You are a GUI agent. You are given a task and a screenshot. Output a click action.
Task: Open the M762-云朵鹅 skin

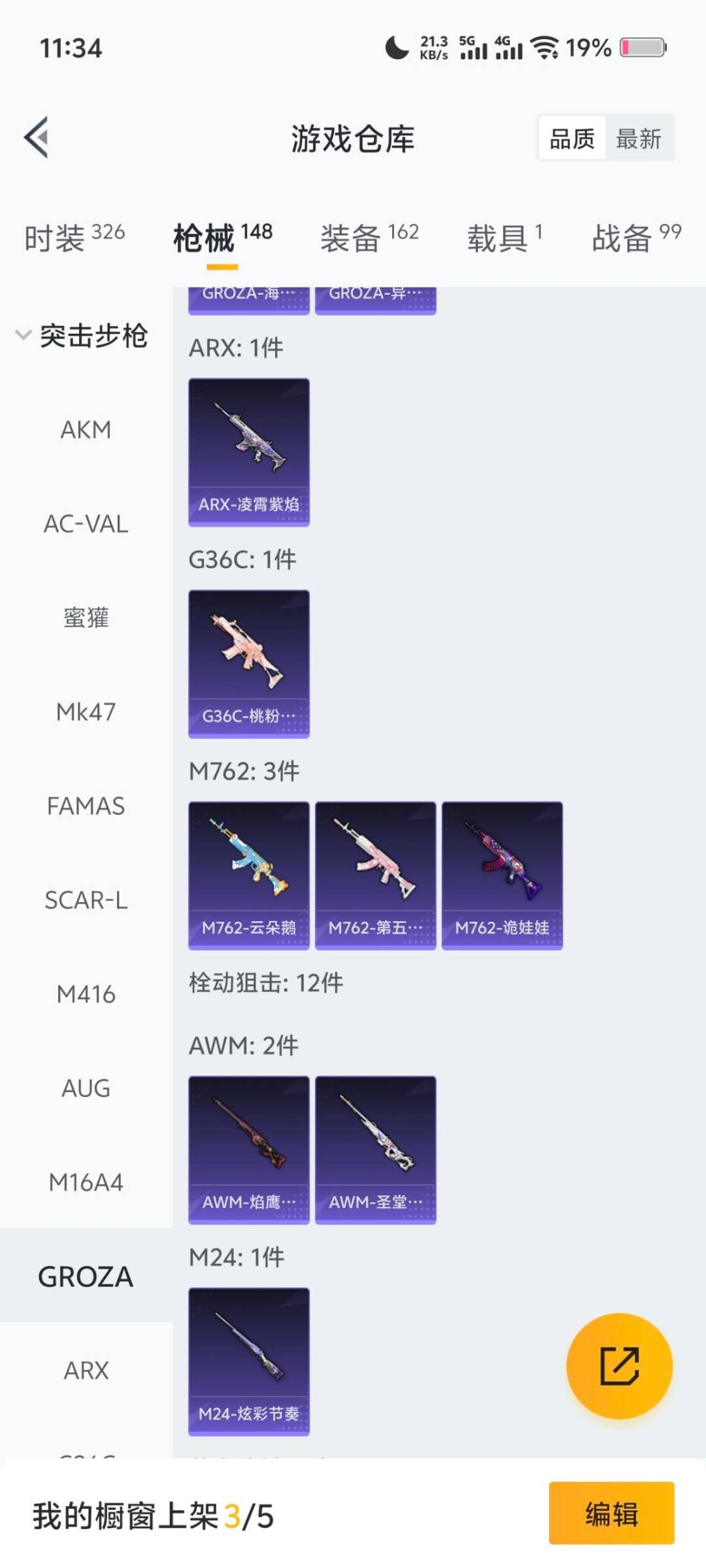(248, 875)
